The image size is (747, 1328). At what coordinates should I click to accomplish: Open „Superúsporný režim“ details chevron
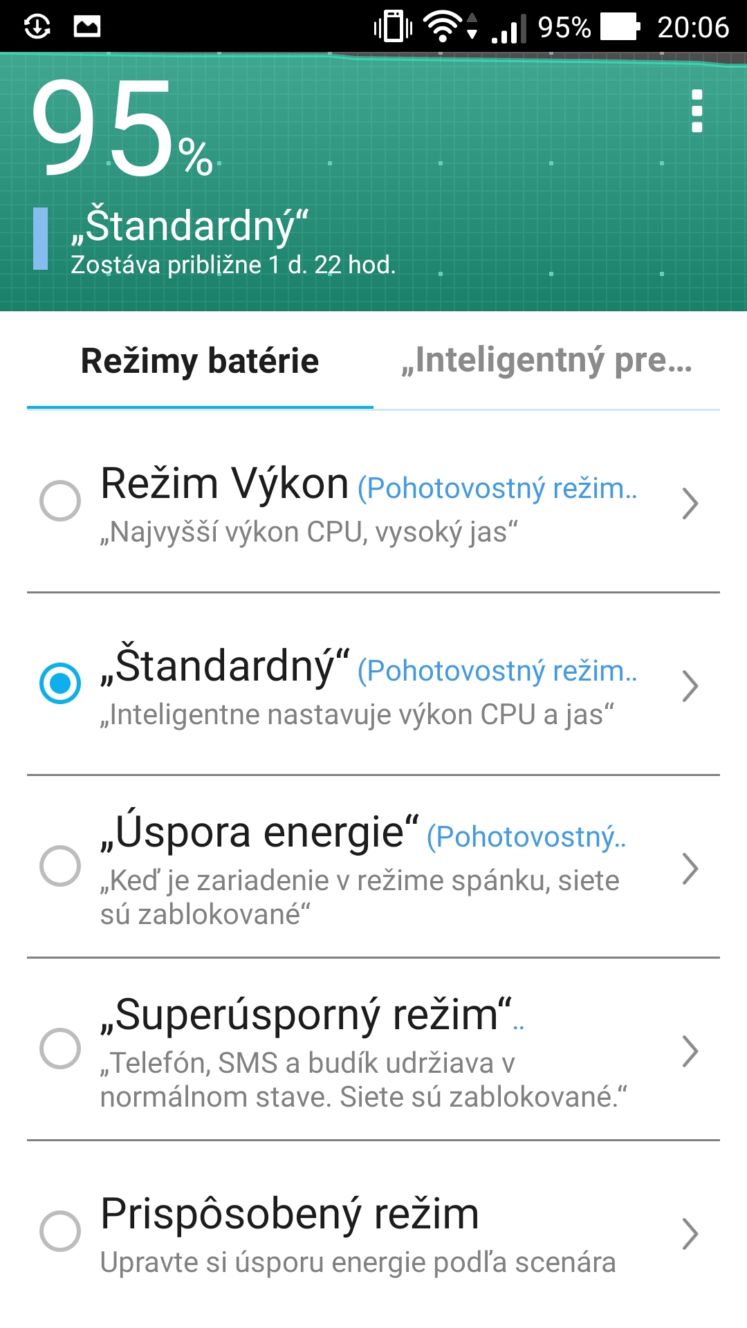coord(689,1051)
